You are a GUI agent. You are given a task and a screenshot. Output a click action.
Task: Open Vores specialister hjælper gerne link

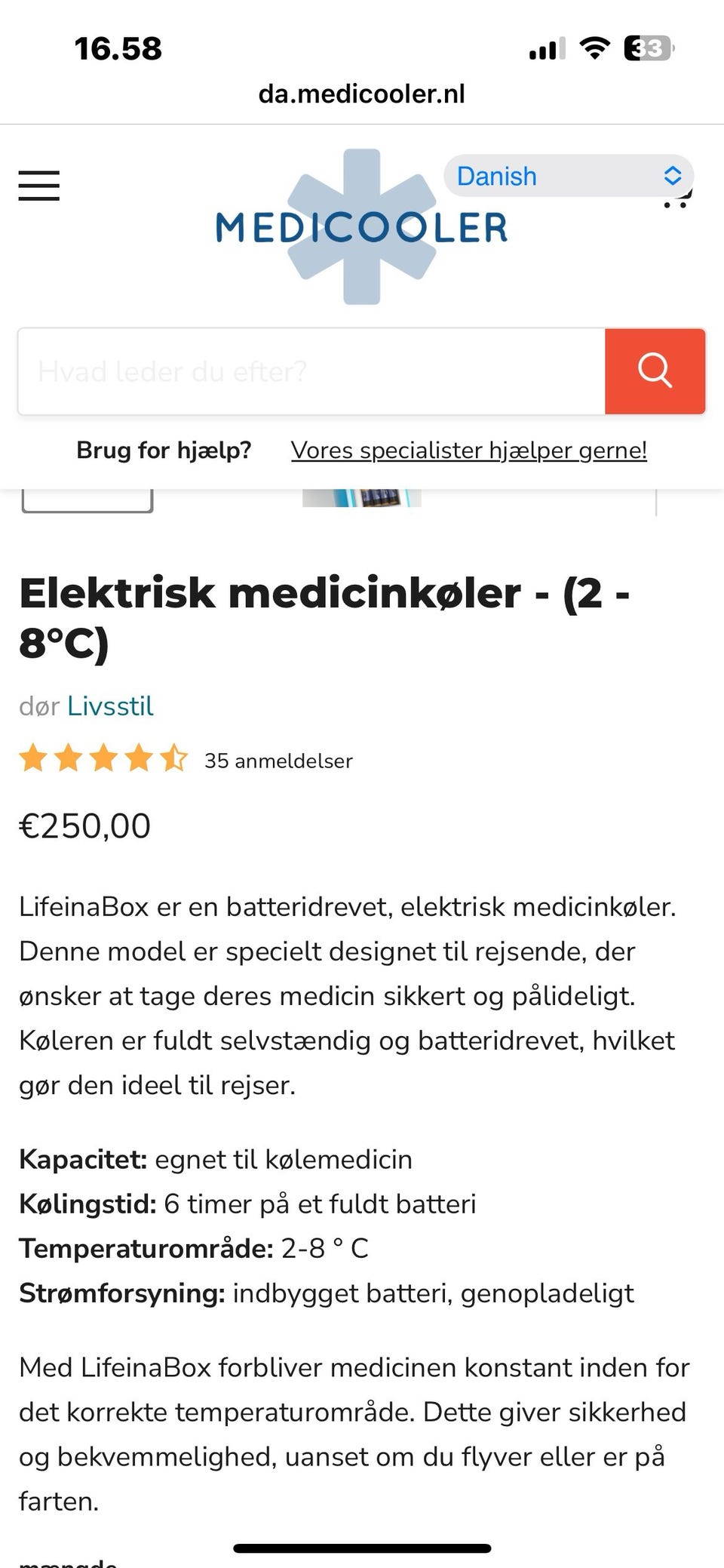[468, 450]
